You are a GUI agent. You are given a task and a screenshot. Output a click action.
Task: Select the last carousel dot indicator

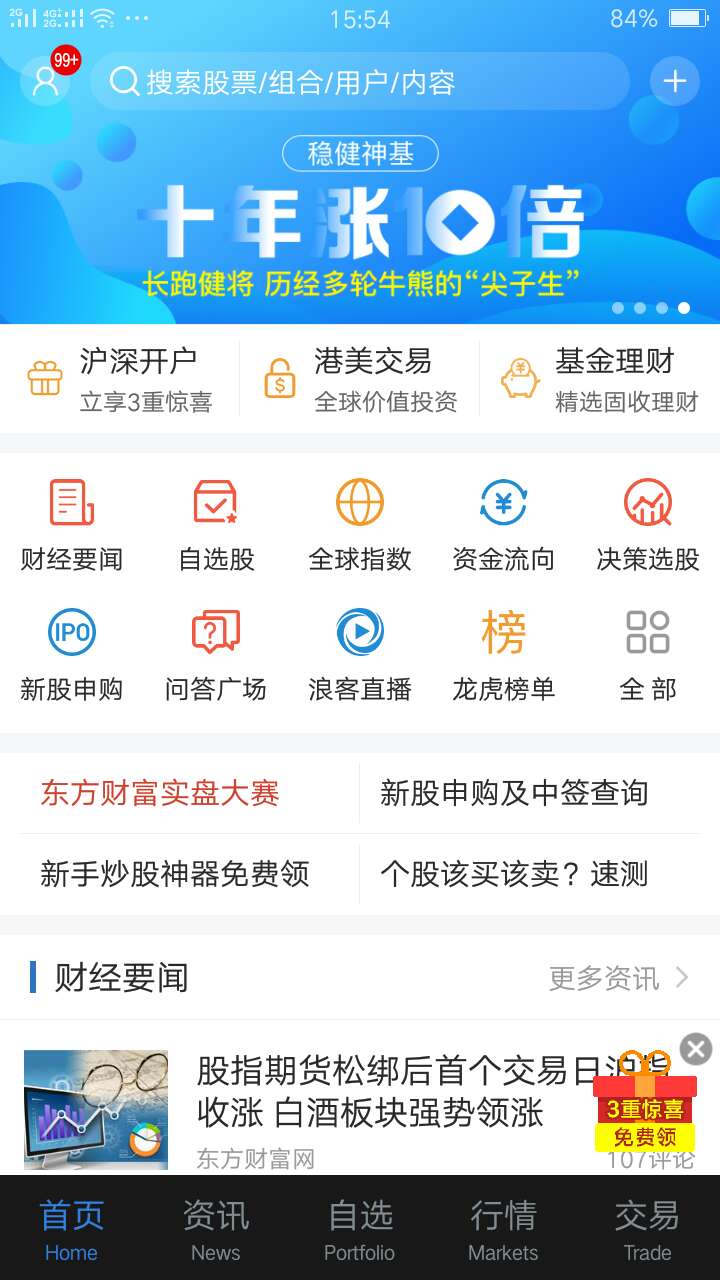[x=684, y=308]
